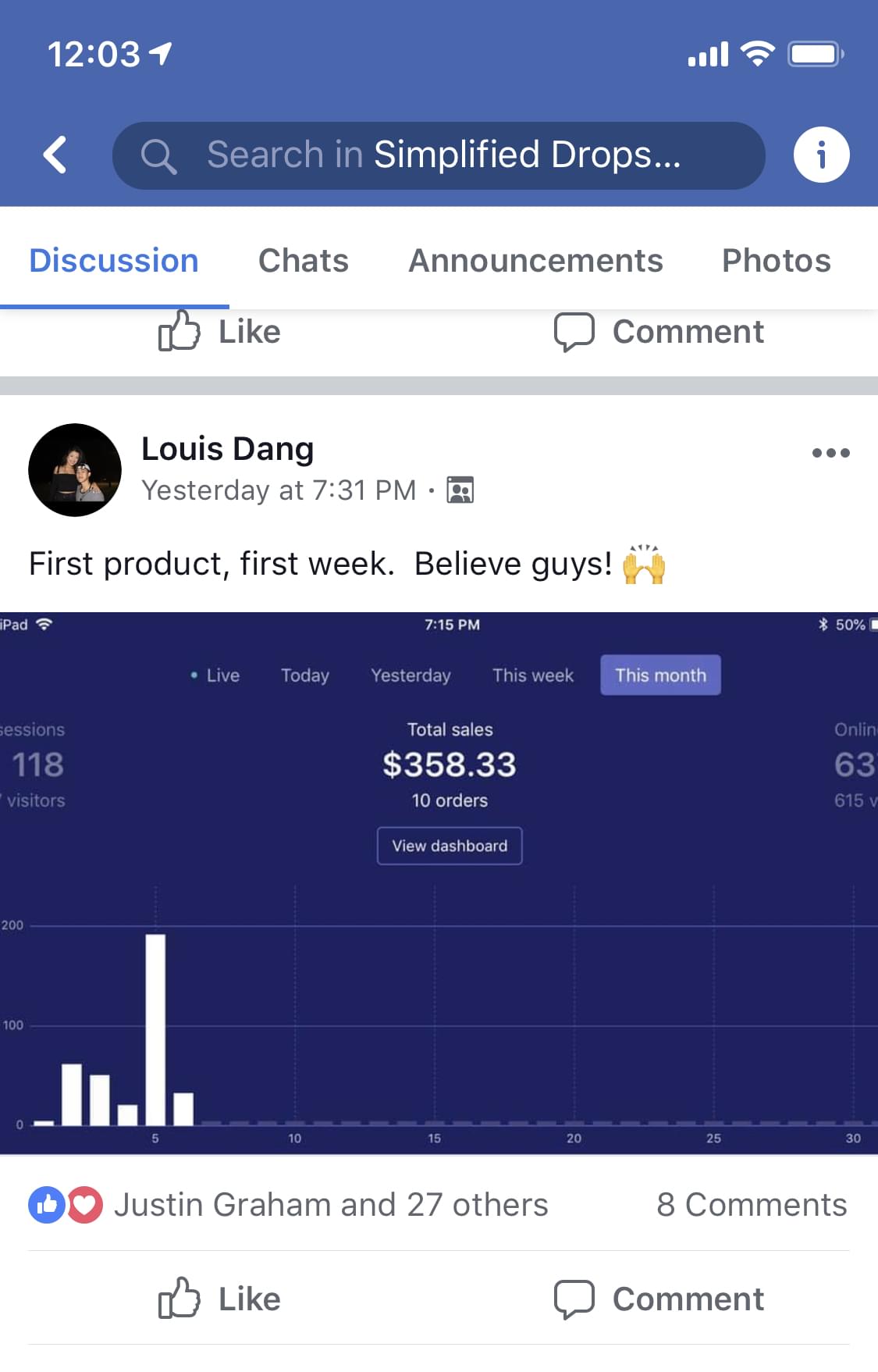Select the Discussion tab

tap(114, 261)
